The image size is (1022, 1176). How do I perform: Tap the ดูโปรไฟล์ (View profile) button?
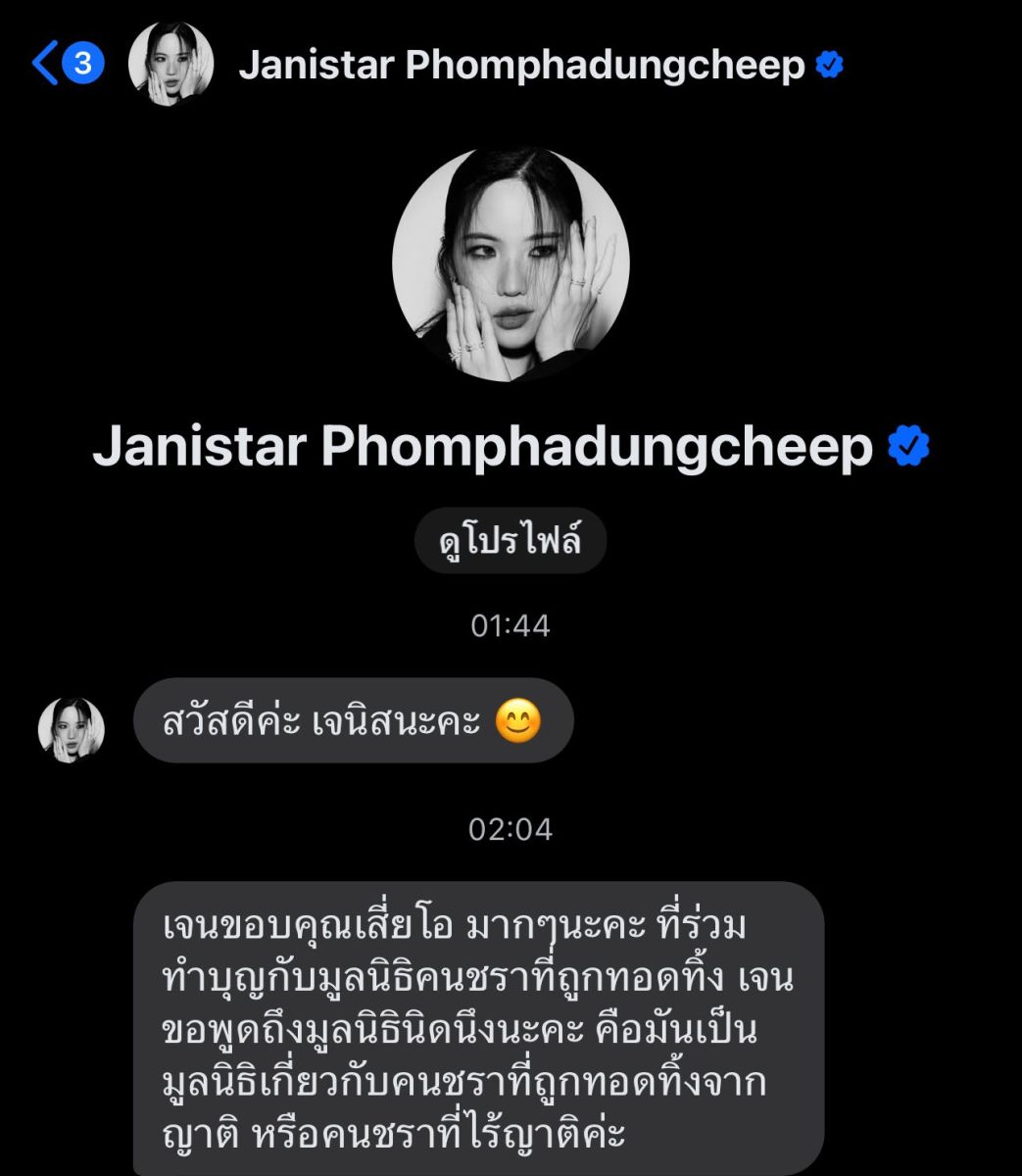511,540
